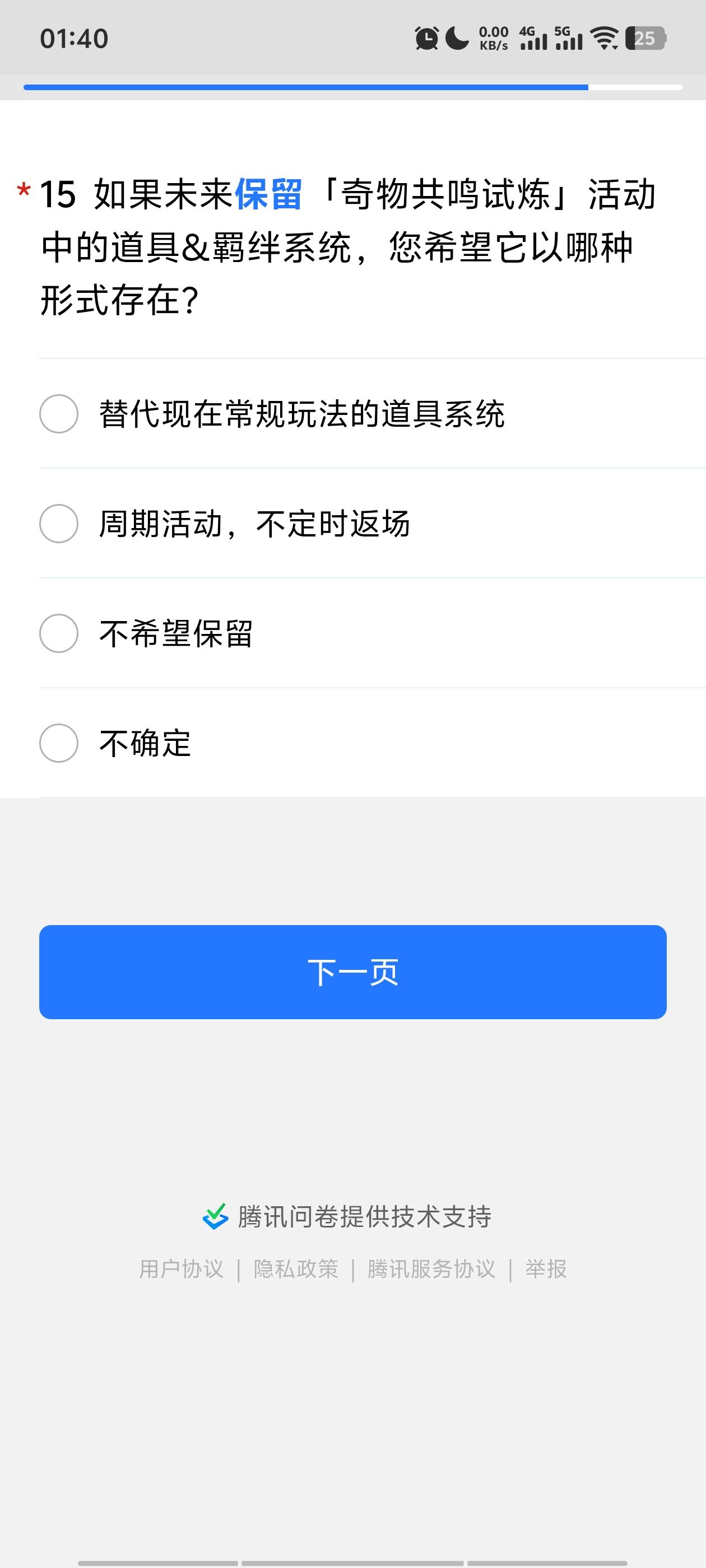Viewport: 706px width, 1568px height.
Task: Go to next page with 下一页
Action: (352, 972)
